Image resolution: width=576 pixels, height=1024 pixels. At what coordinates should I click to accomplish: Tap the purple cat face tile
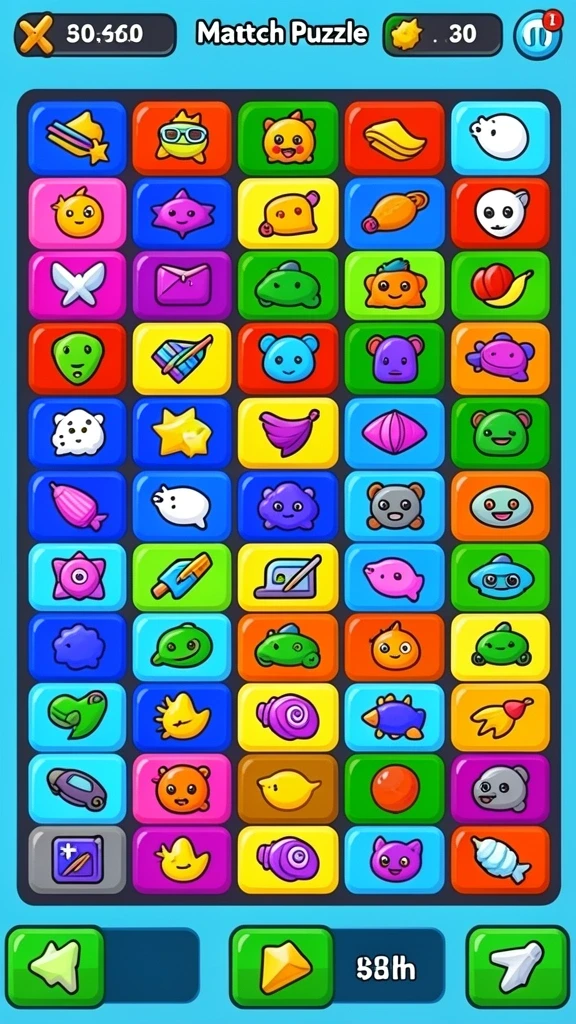pyautogui.click(x=394, y=859)
